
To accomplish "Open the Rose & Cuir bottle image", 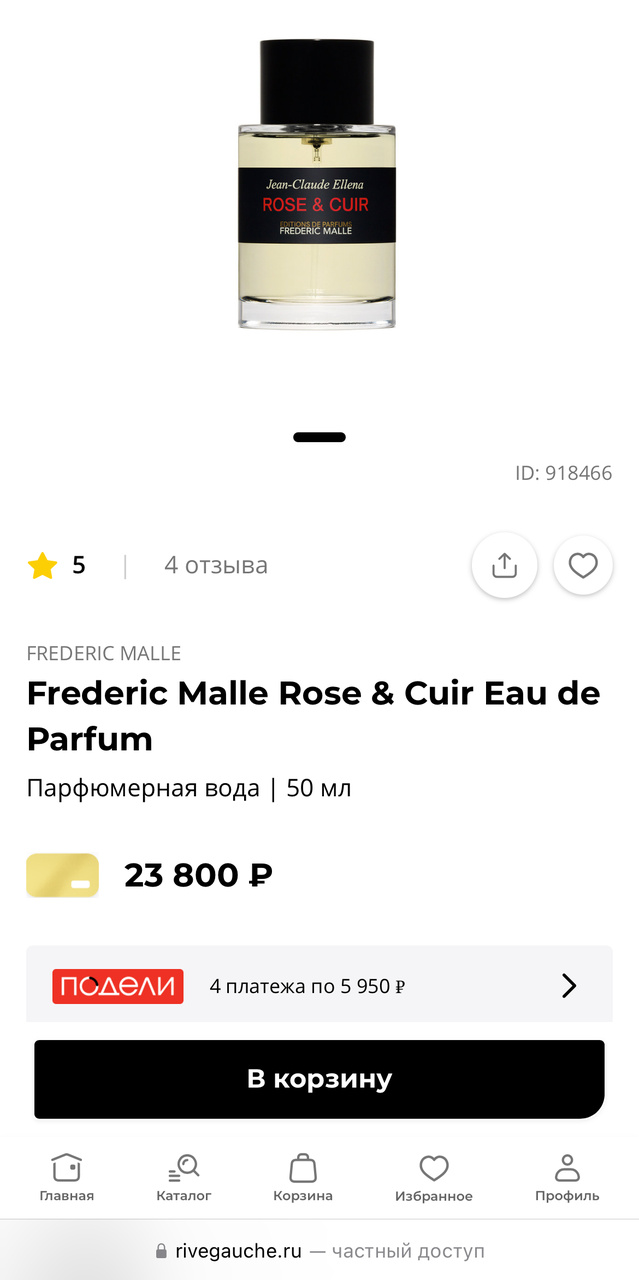I will point(317,185).
